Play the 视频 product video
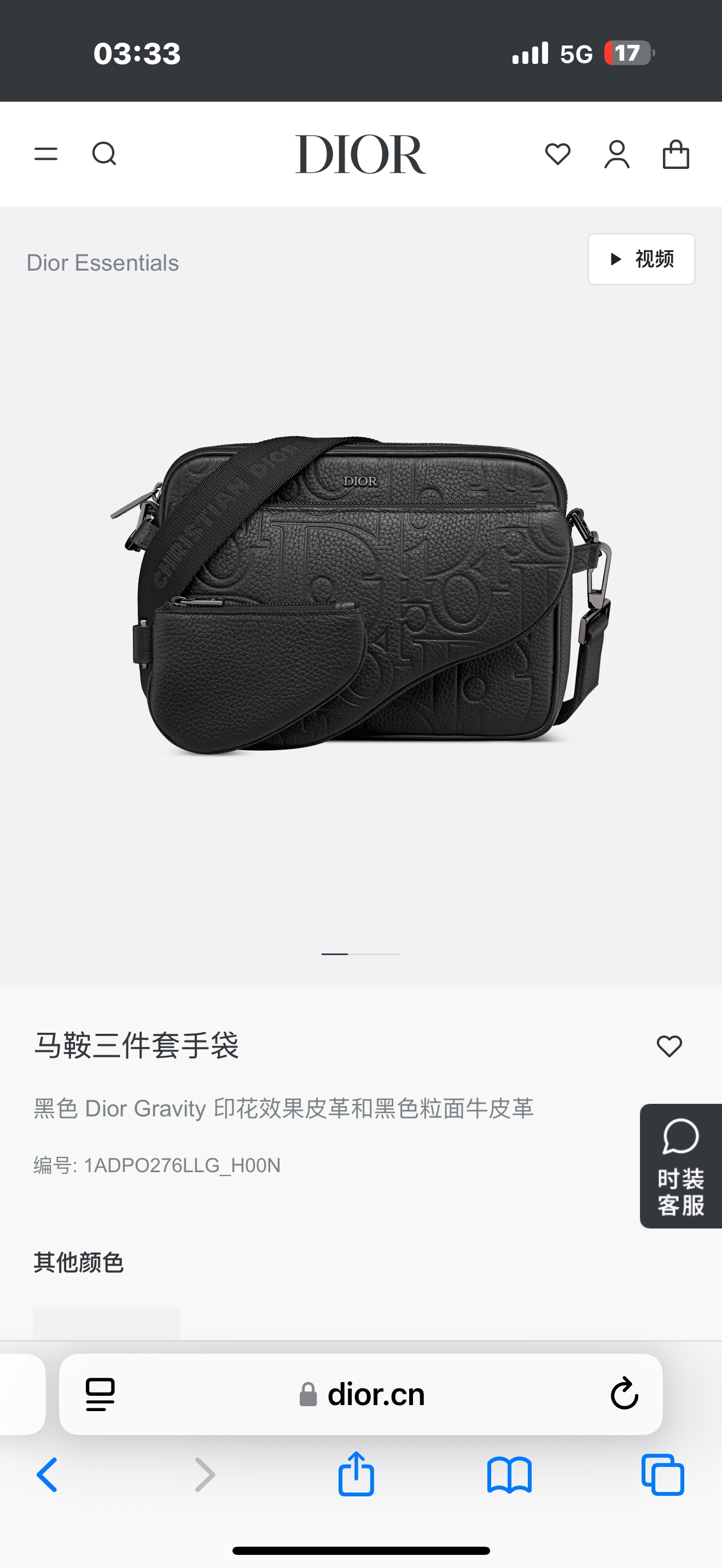 [x=641, y=259]
